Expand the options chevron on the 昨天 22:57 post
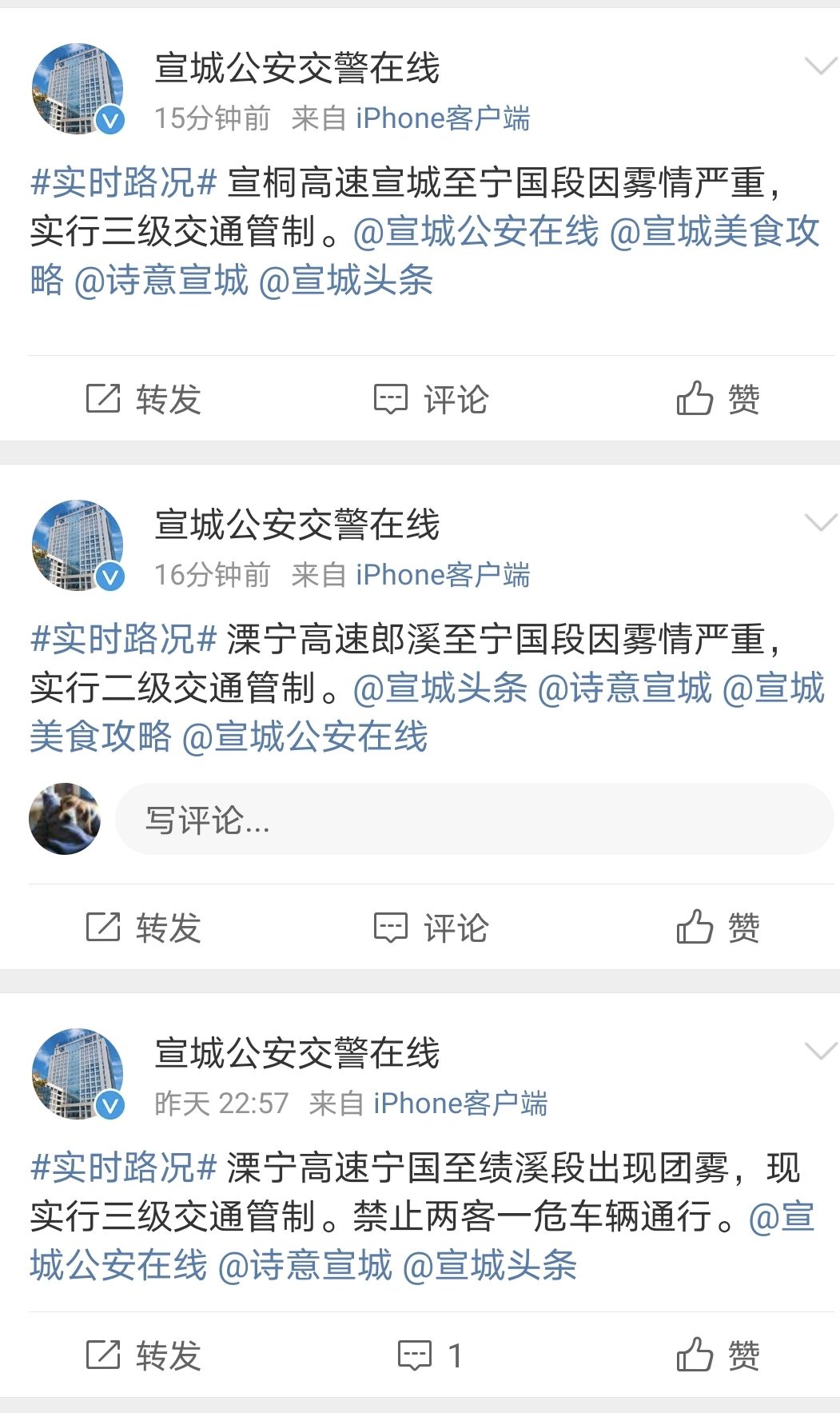Image resolution: width=840 pixels, height=1413 pixels. tap(820, 1052)
